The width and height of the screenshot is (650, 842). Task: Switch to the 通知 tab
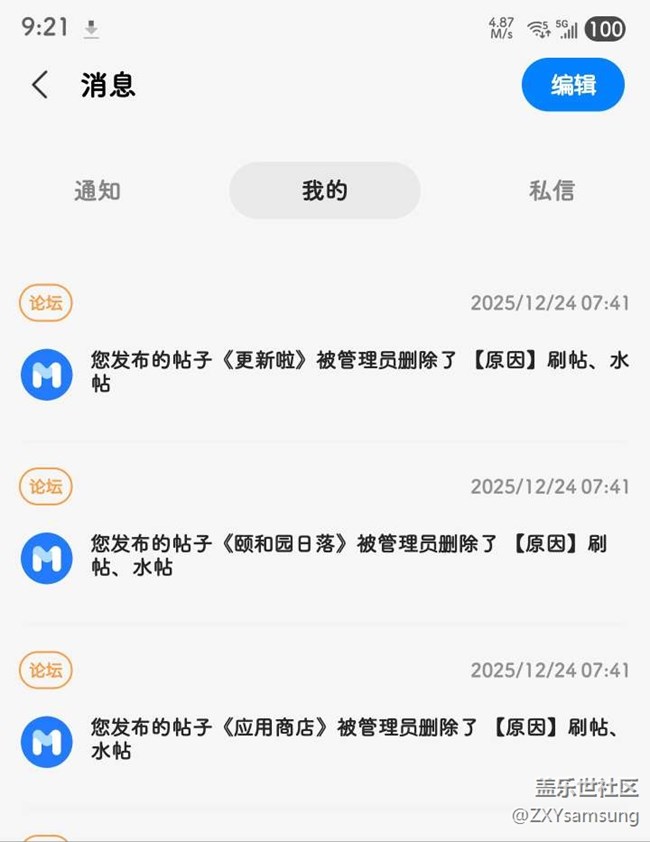pyautogui.click(x=97, y=191)
